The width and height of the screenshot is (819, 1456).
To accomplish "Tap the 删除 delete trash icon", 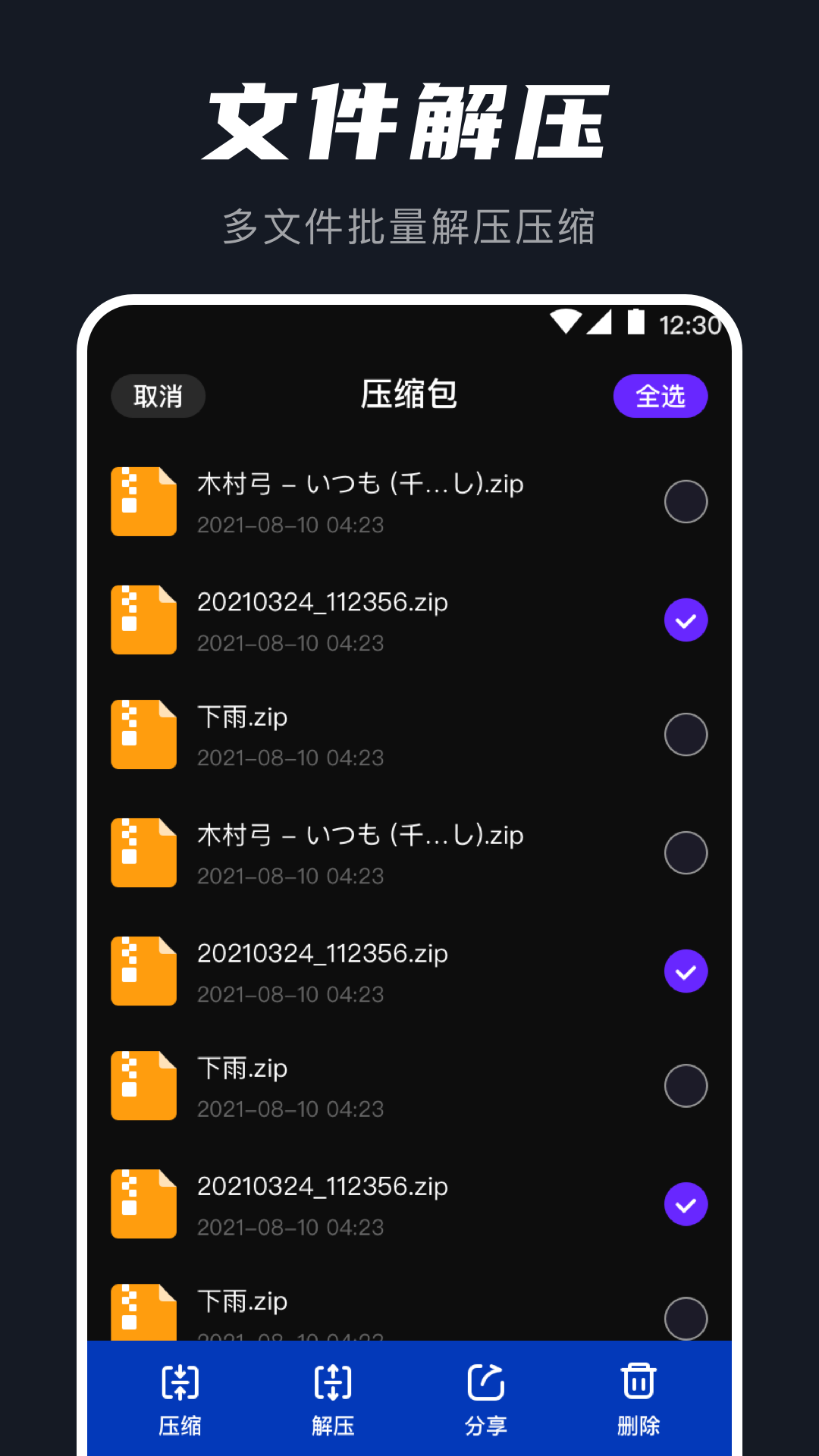I will point(638,1382).
